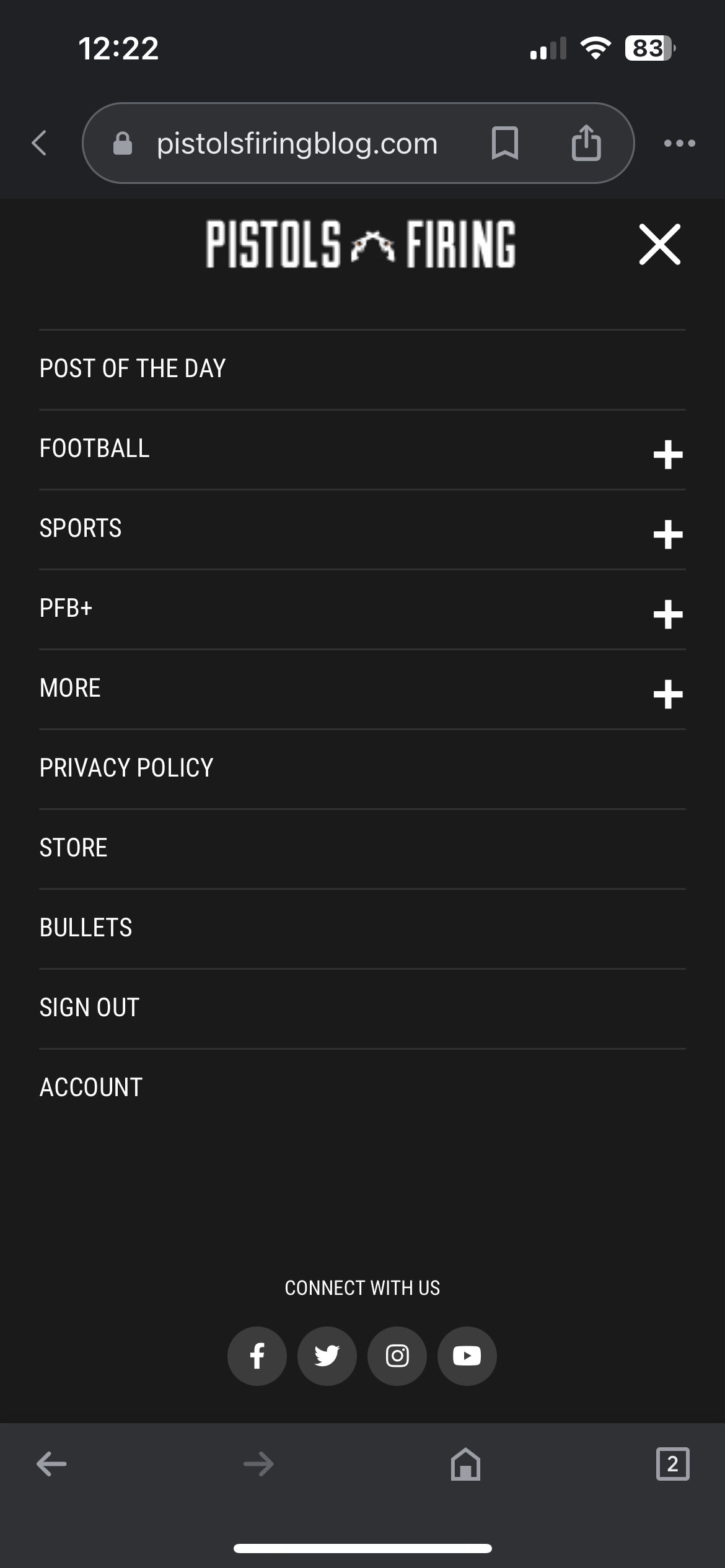Open the YouTube channel
Image resolution: width=725 pixels, height=1568 pixels.
click(x=467, y=1356)
